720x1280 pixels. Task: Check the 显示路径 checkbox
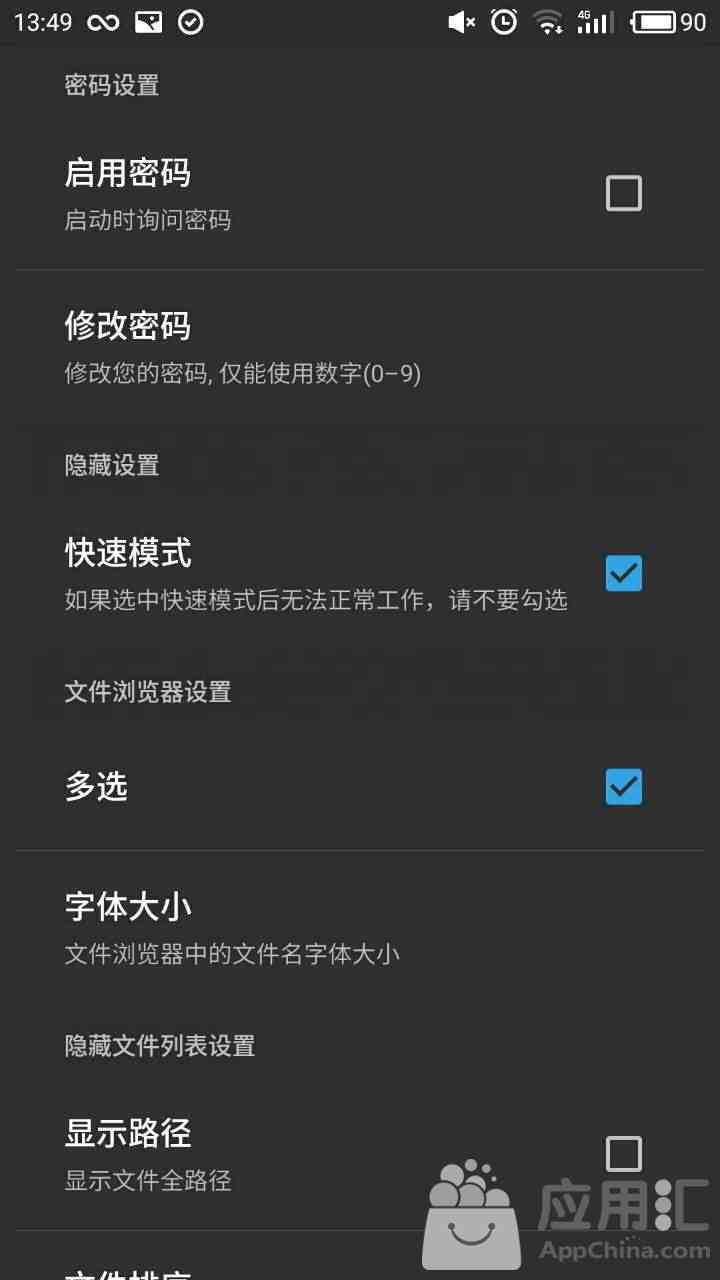(x=623, y=1154)
